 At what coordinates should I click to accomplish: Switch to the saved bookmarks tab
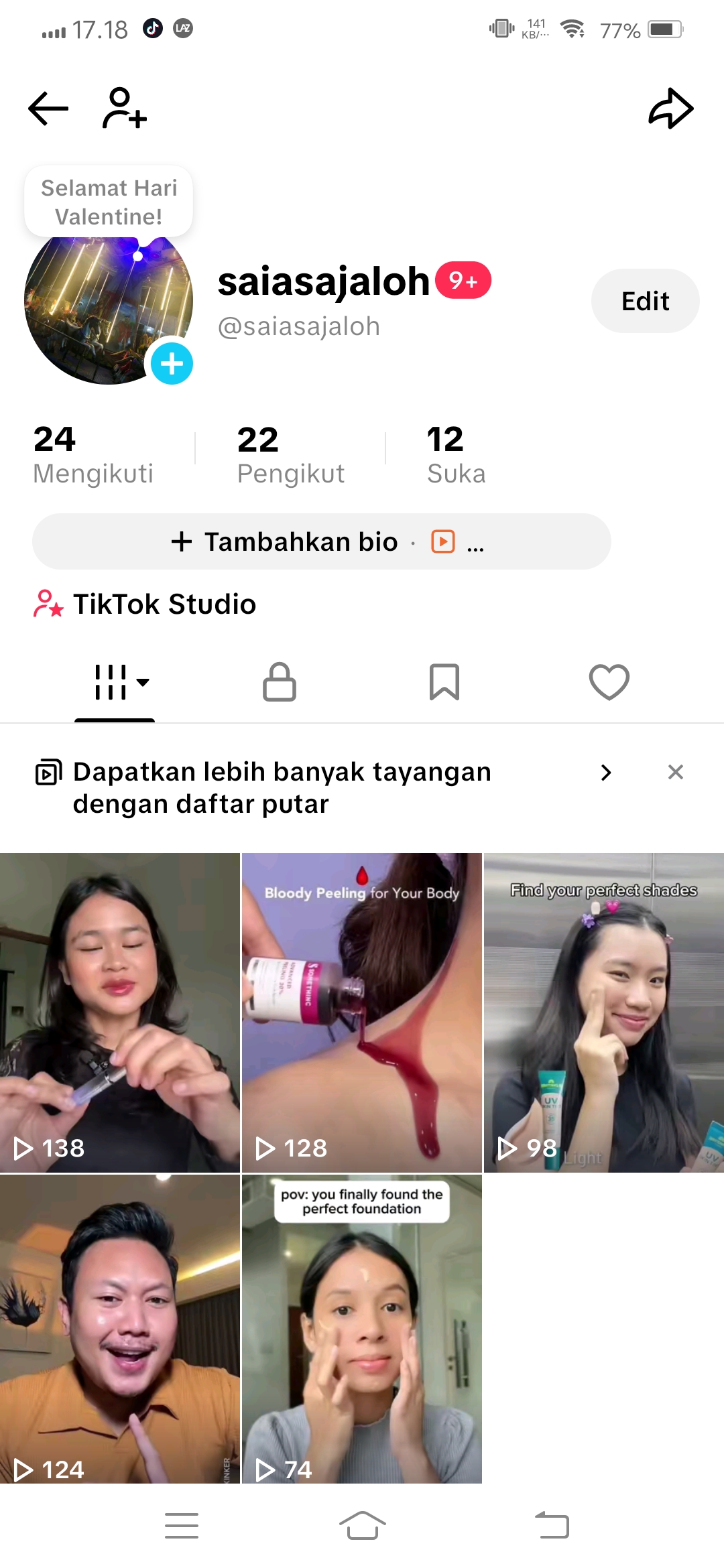tap(444, 682)
